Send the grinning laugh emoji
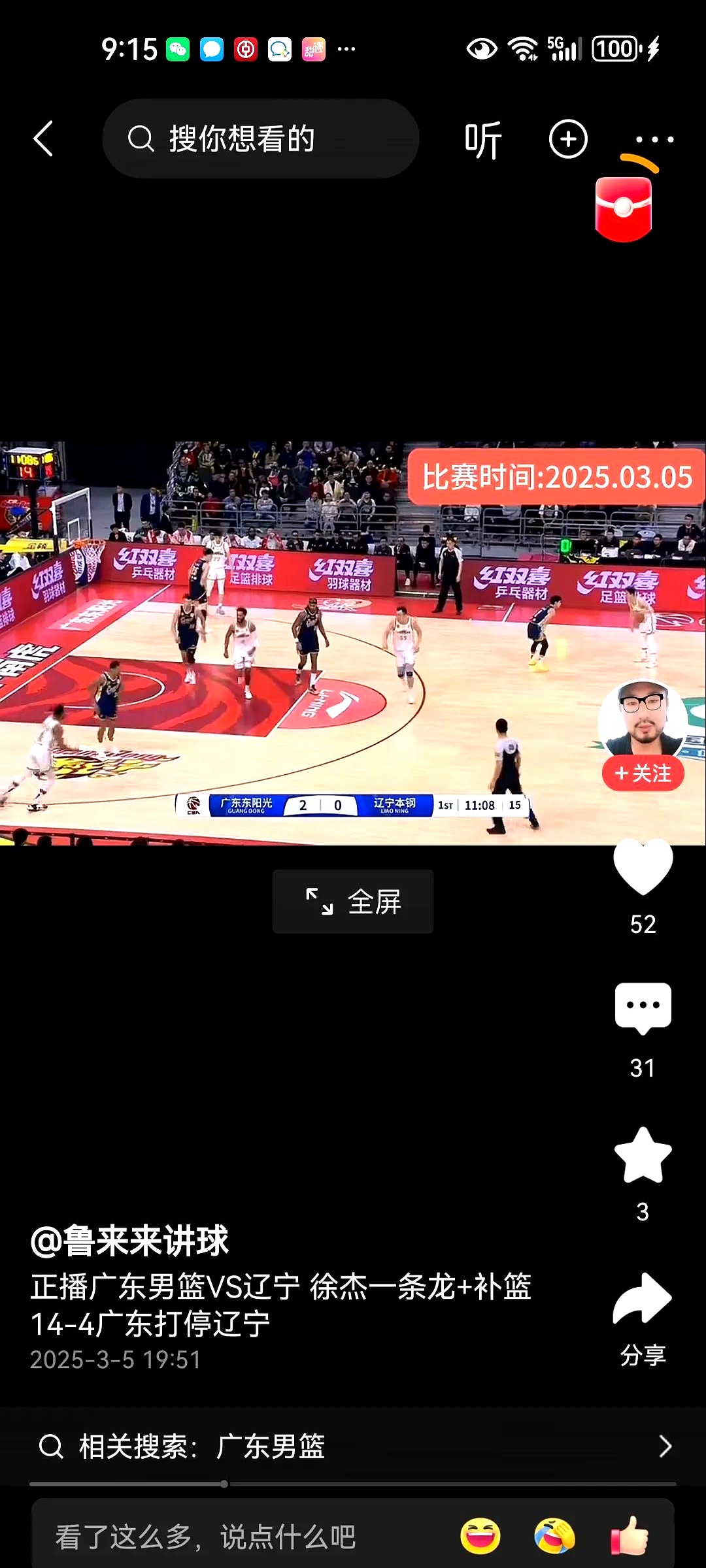 point(480,1536)
